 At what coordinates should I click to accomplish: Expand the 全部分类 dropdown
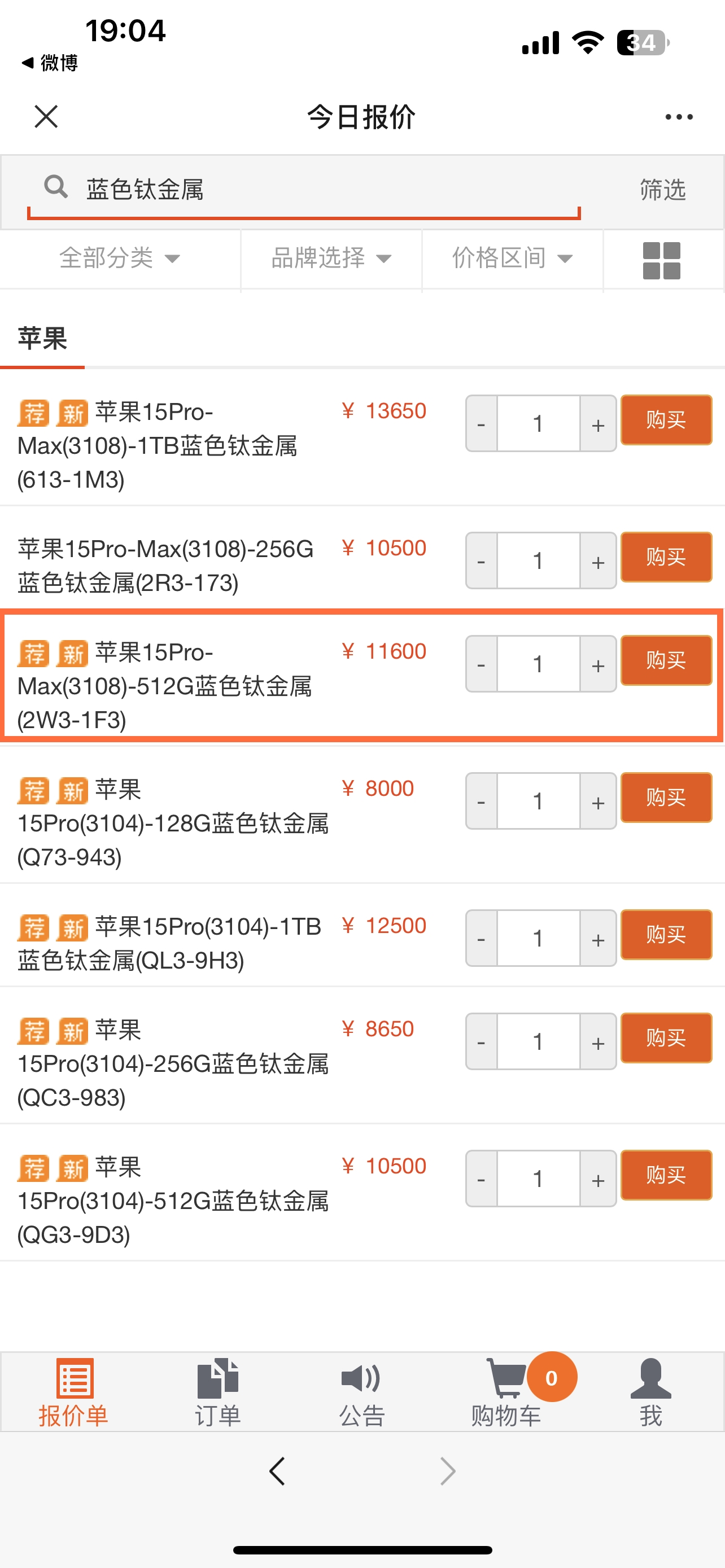120,258
